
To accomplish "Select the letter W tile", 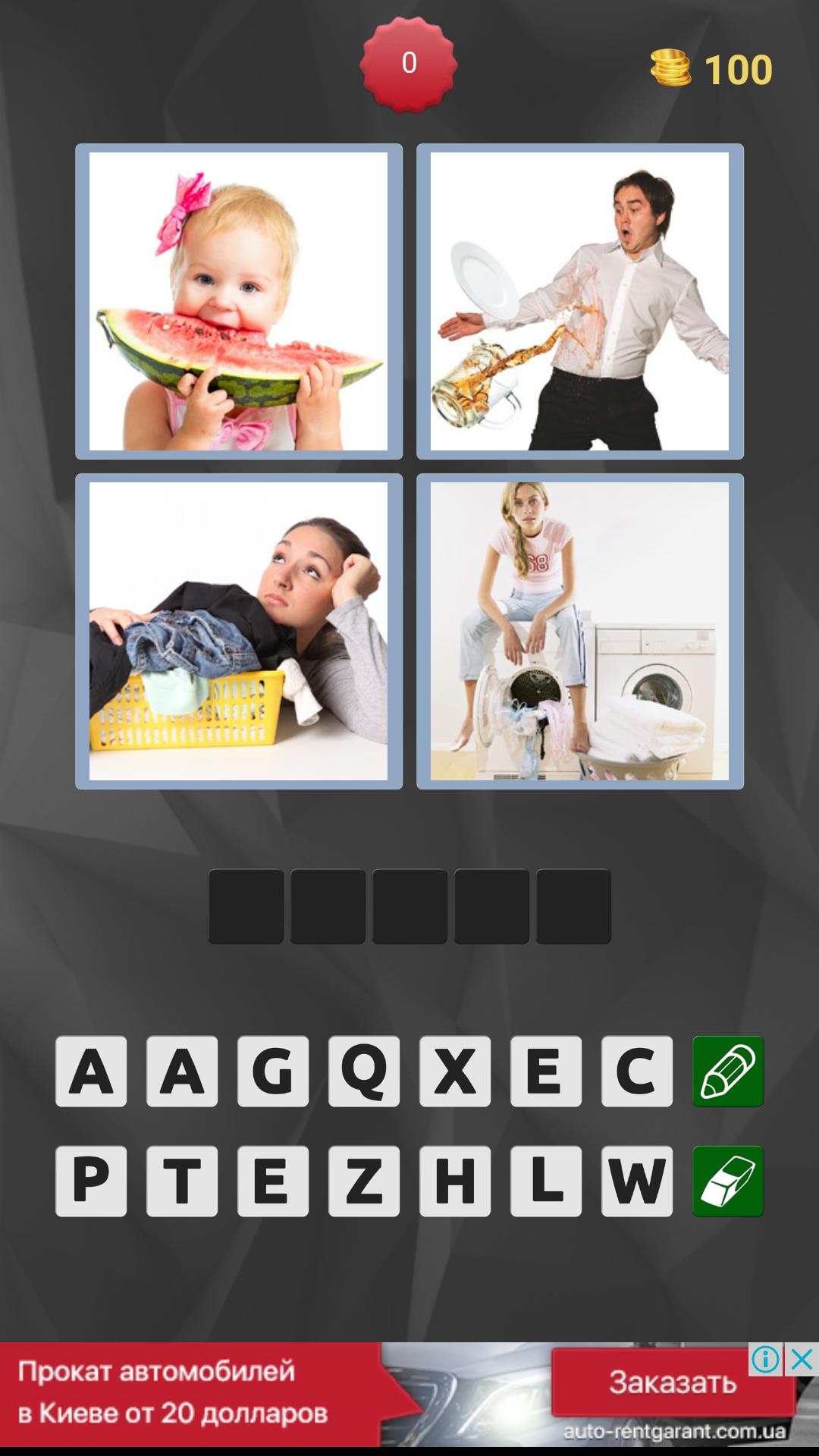I will click(x=637, y=1181).
